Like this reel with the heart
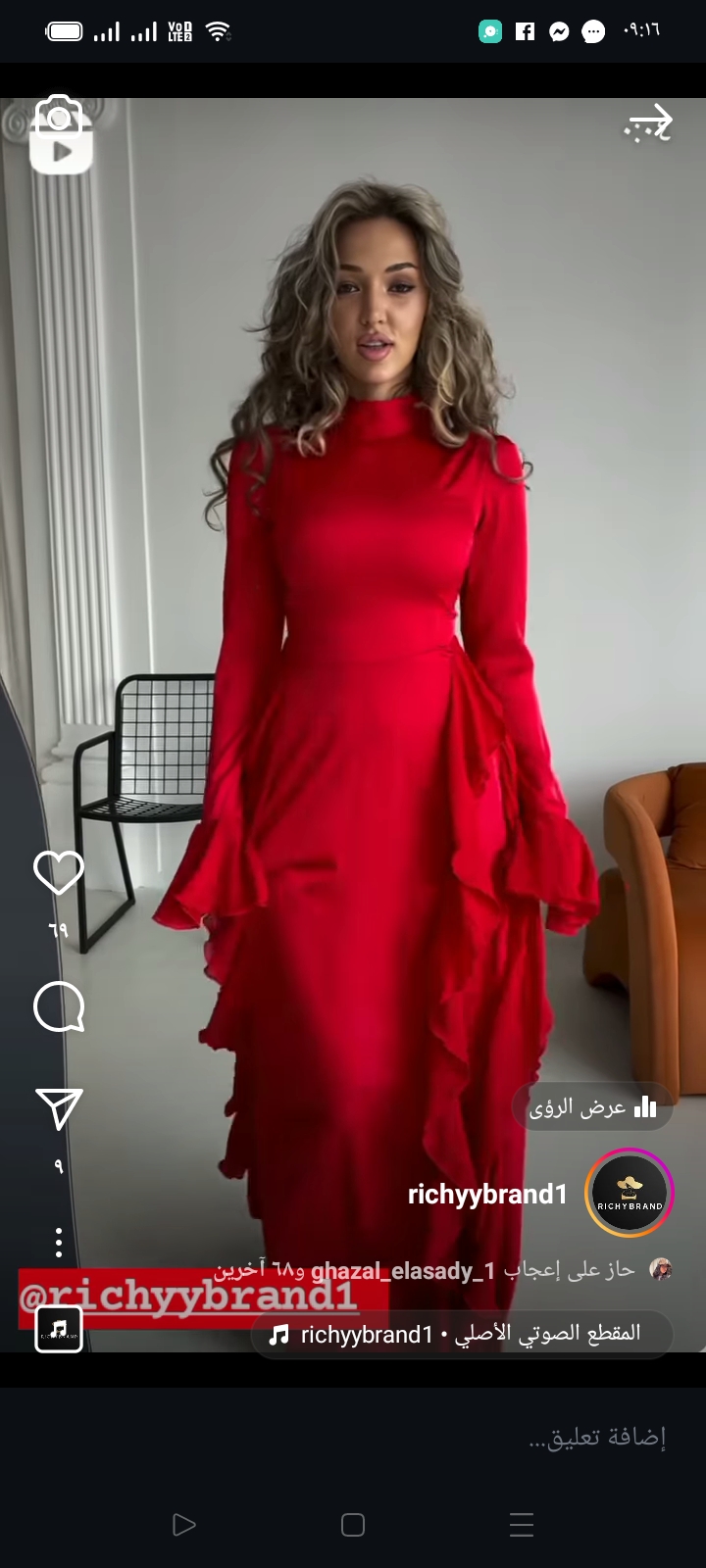This screenshot has width=706, height=1568. tap(59, 872)
